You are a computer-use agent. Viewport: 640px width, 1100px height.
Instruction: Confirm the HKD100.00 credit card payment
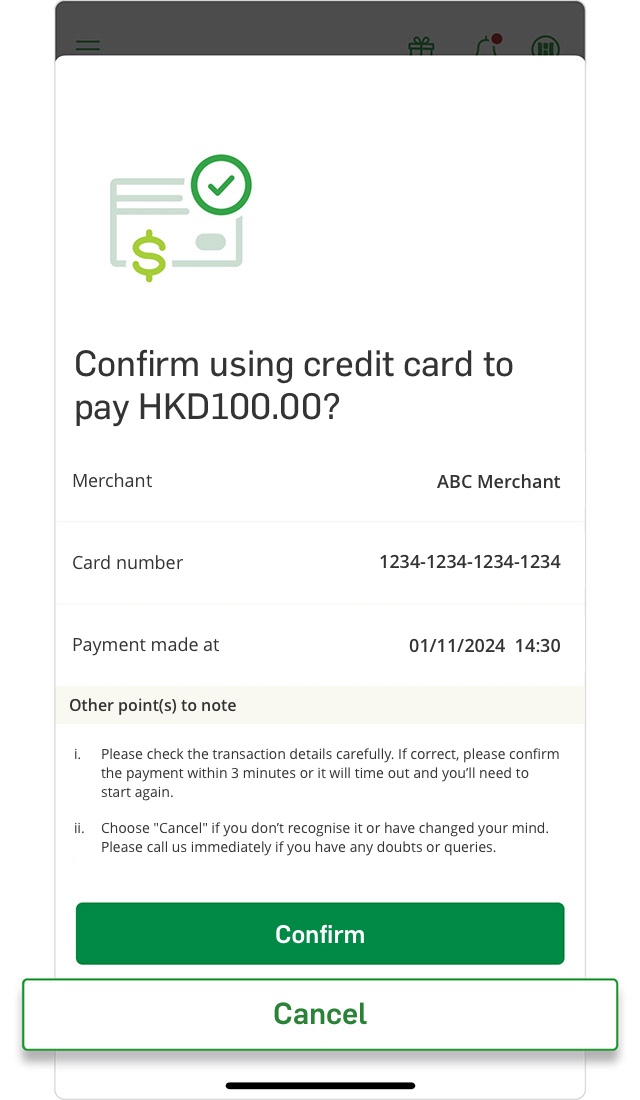[320, 934]
